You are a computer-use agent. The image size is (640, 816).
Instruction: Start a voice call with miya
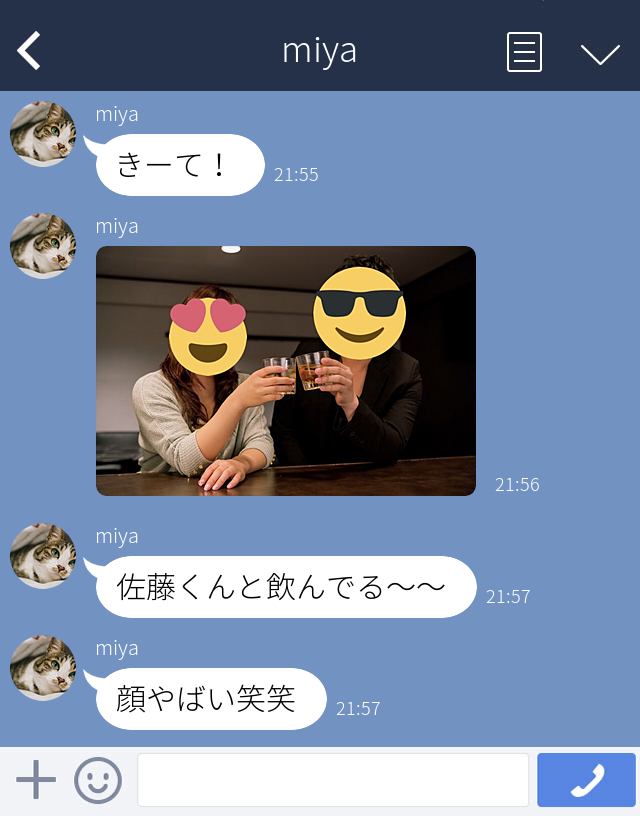586,780
